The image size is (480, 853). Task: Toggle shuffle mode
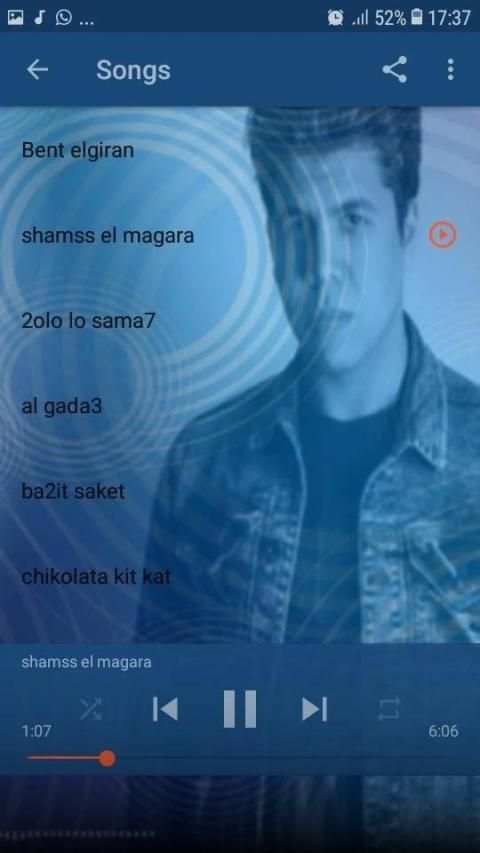(x=90, y=709)
